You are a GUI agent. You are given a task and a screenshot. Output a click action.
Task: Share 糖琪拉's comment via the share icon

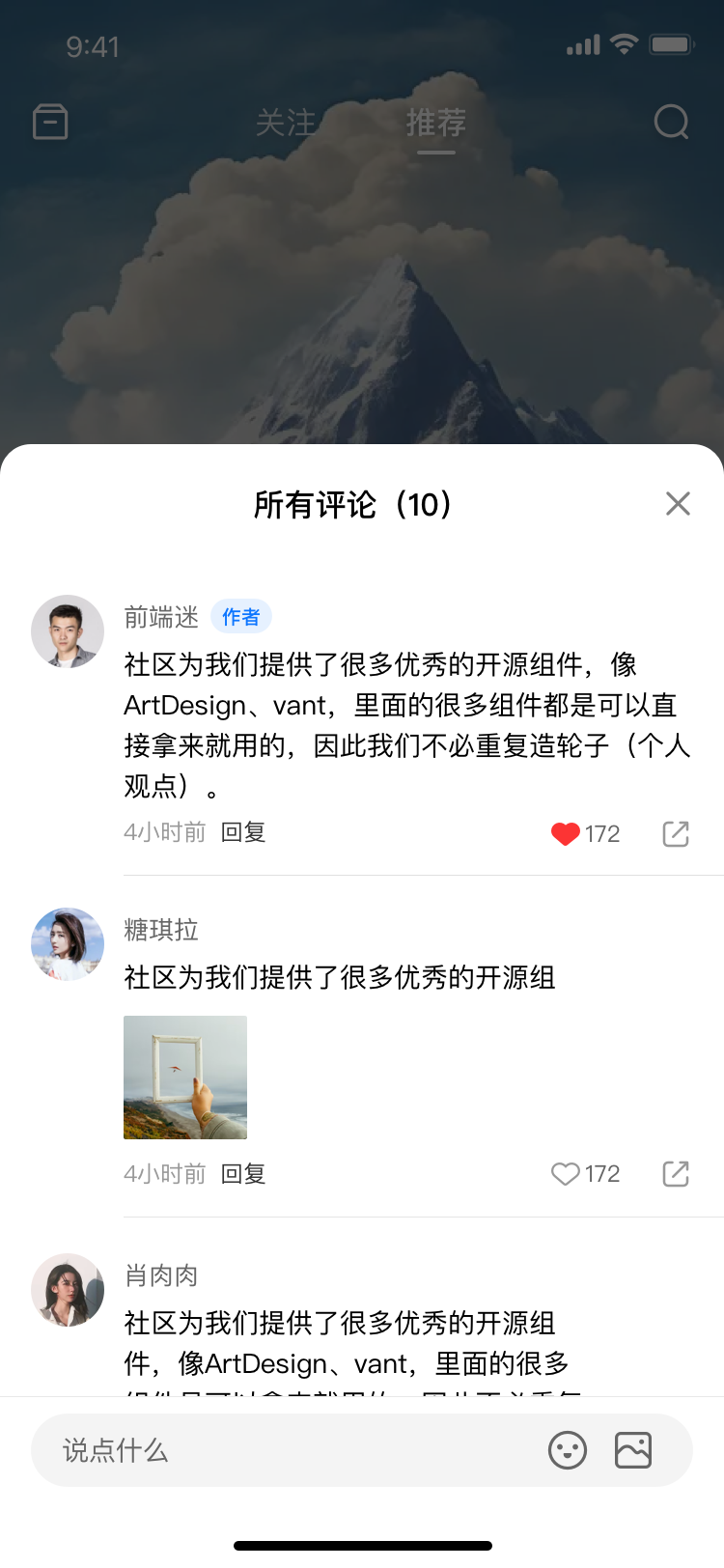point(674,1174)
